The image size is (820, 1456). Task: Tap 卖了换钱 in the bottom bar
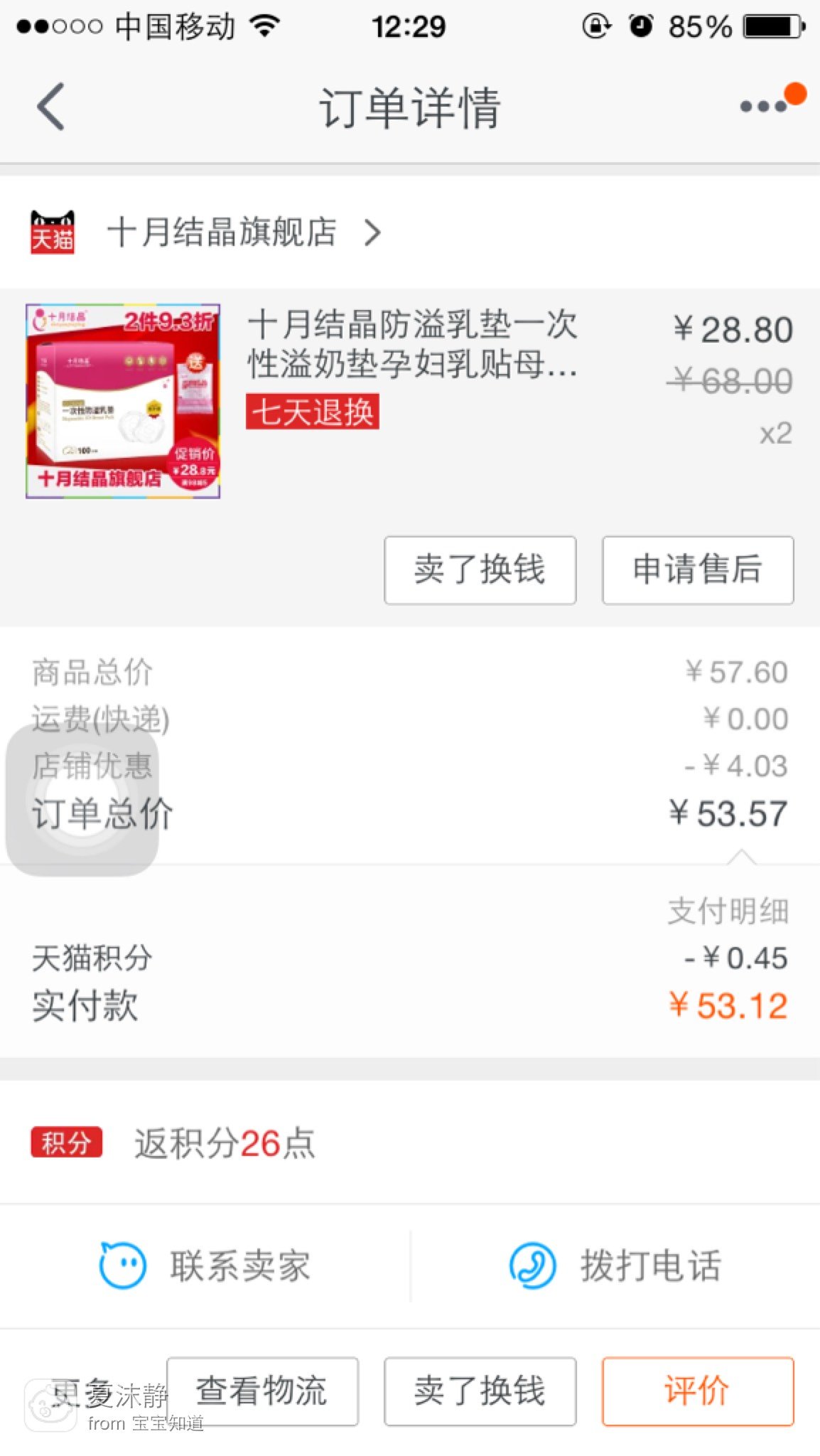click(480, 1391)
